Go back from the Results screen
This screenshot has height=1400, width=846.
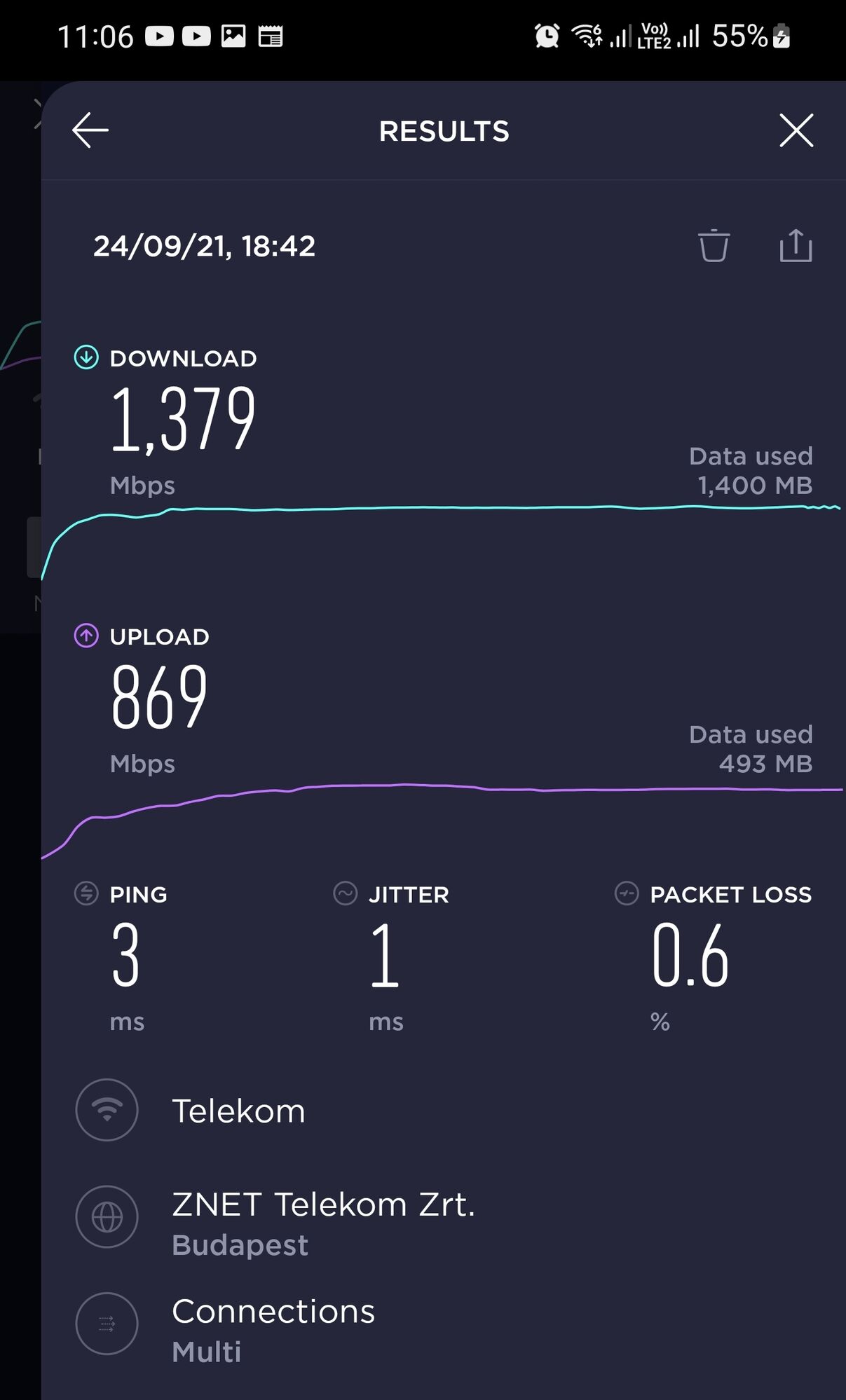coord(90,130)
